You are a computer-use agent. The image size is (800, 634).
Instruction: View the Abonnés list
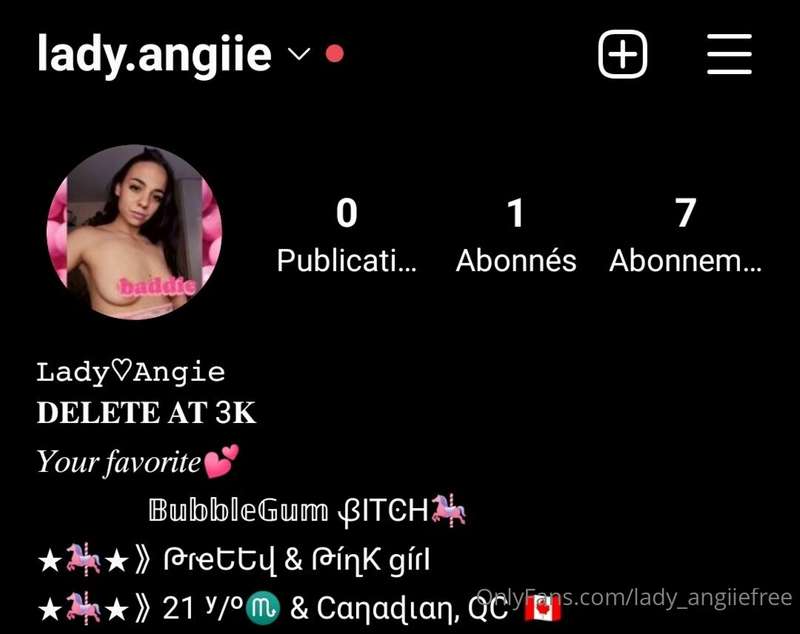pos(516,236)
